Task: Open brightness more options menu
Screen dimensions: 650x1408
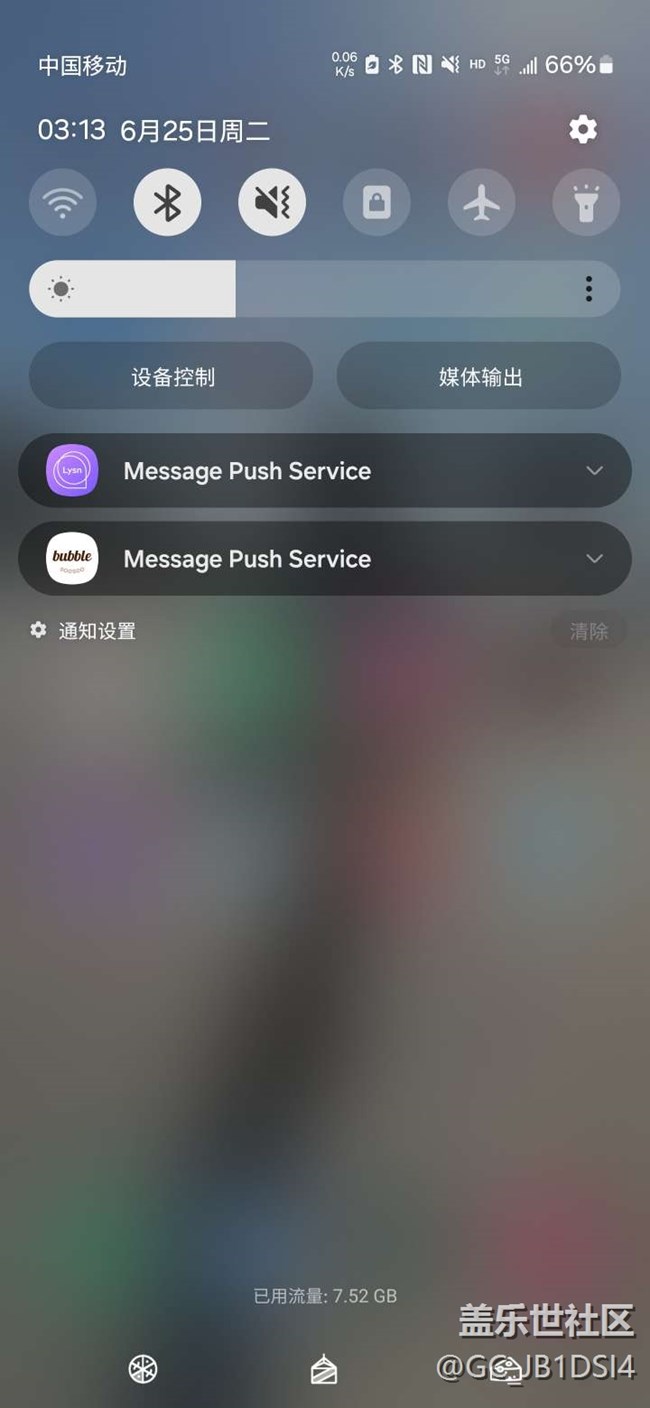Action: (x=589, y=289)
